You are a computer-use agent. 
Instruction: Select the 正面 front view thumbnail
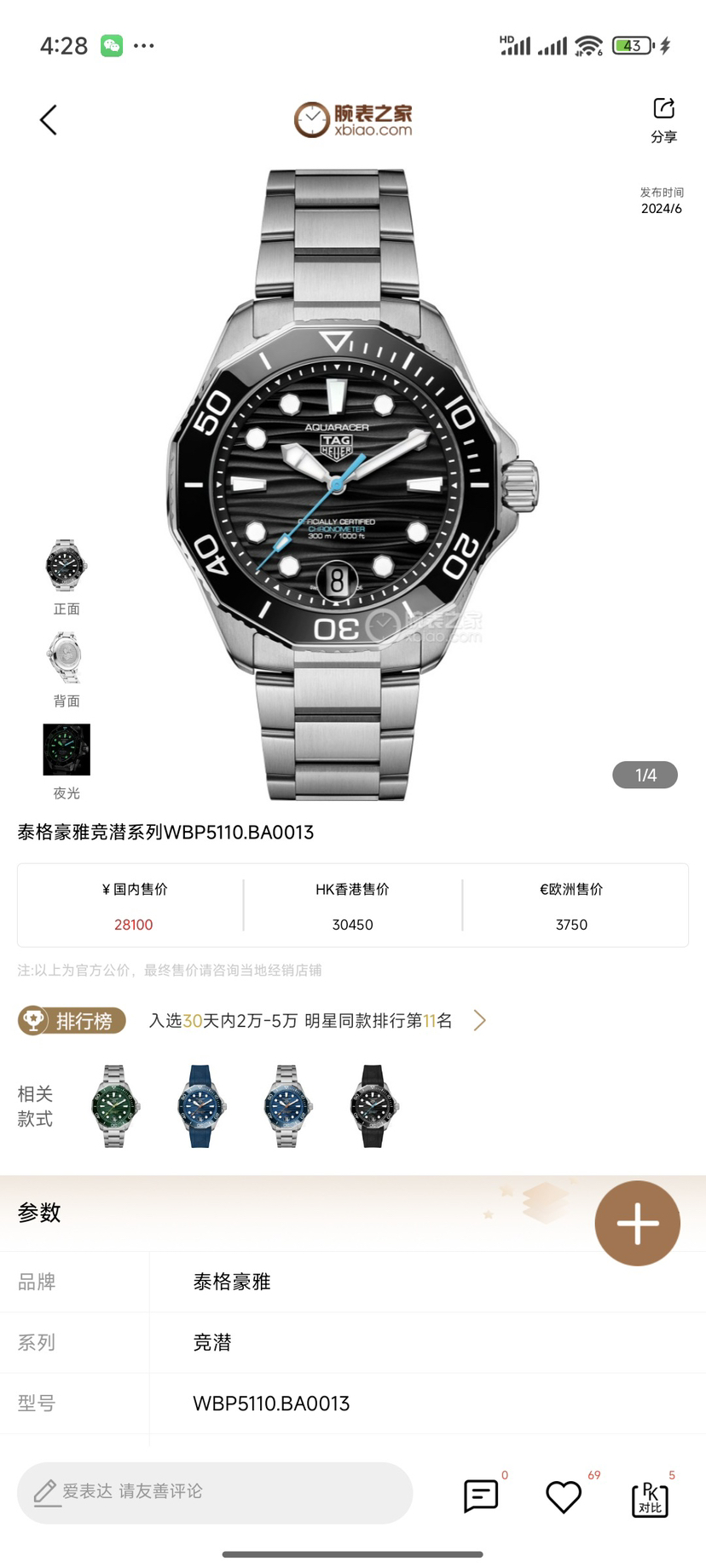pos(66,567)
